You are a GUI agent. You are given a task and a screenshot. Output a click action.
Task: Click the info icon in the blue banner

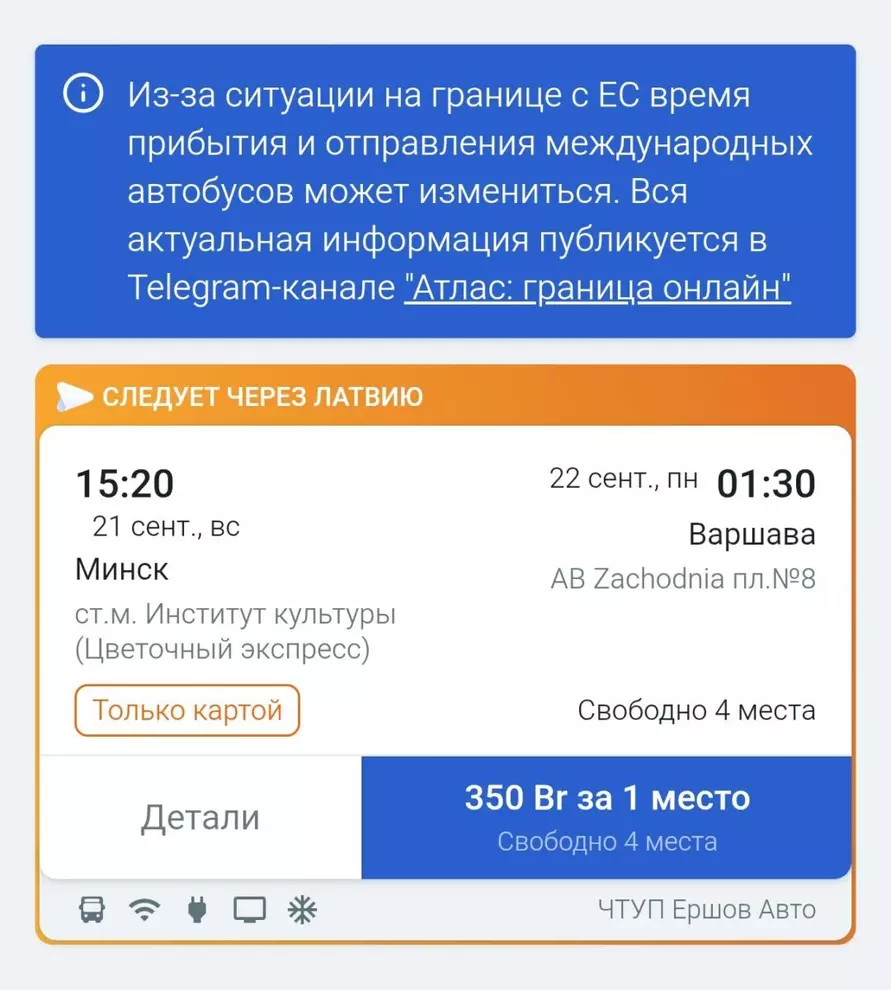click(84, 95)
